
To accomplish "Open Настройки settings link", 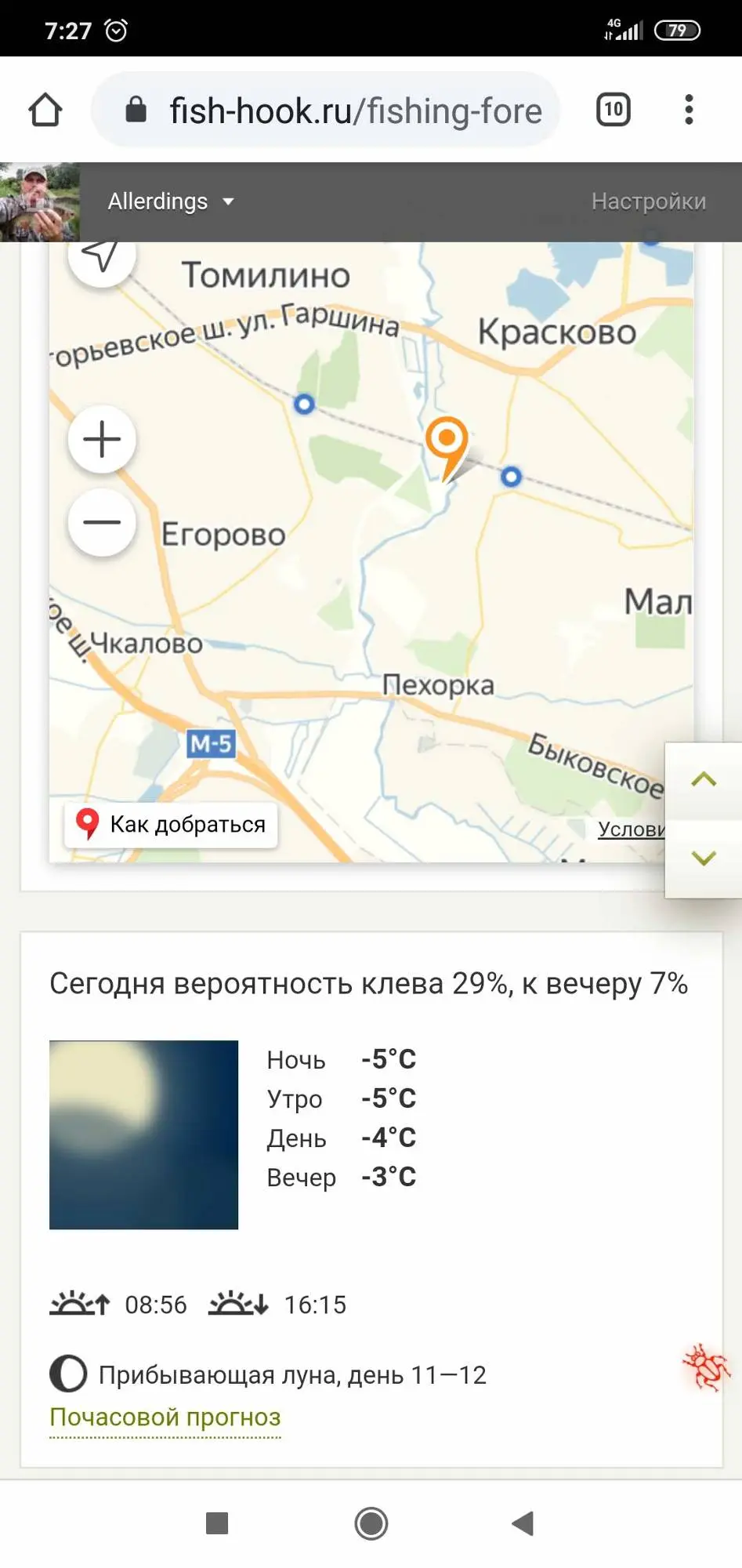I will click(x=648, y=201).
